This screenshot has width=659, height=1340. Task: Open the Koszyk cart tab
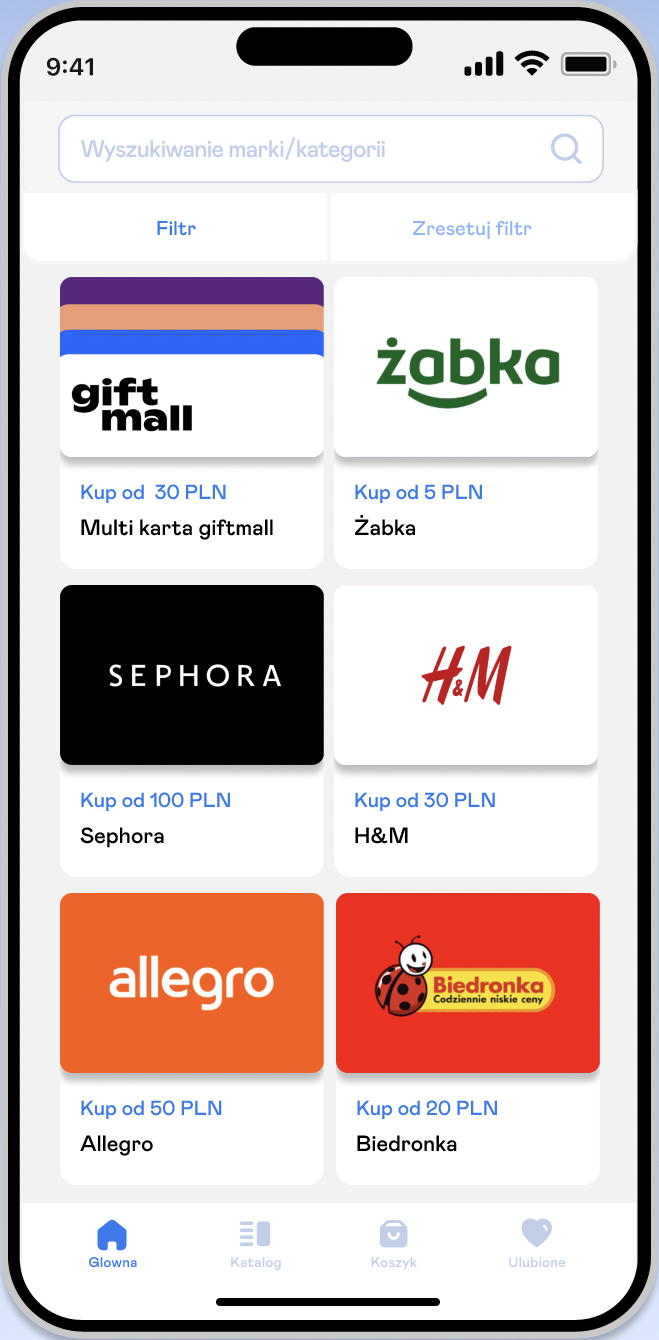click(393, 1244)
